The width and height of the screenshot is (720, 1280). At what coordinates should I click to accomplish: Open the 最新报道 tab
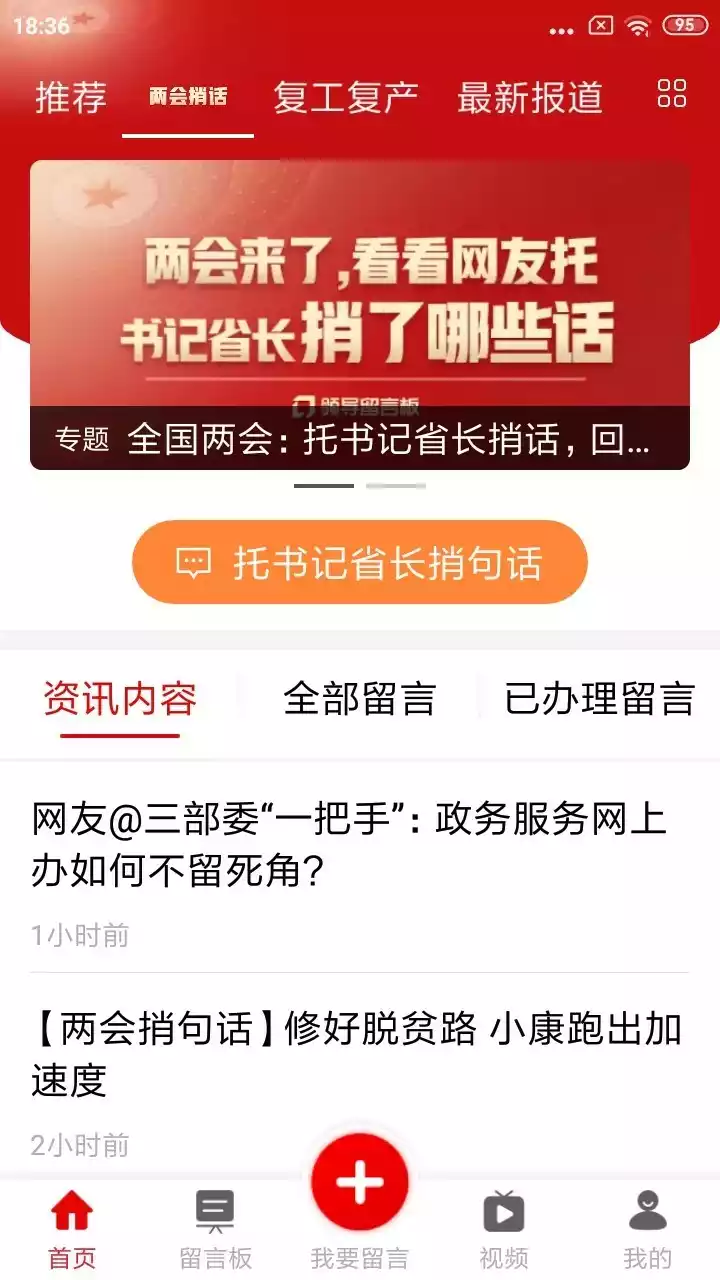(x=531, y=96)
